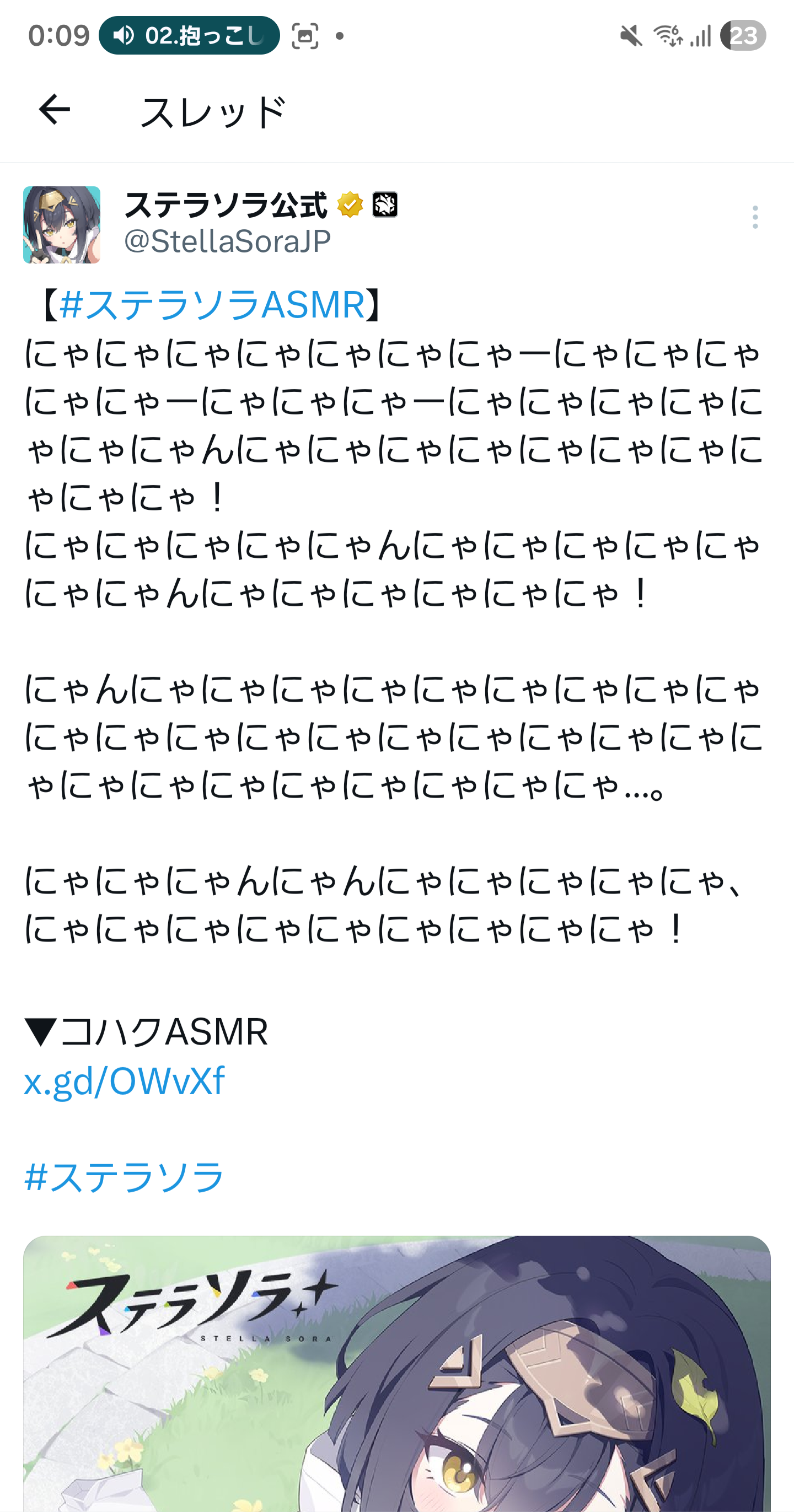Viewport: 794px width, 1512px height.
Task: Open the affiliate badge next to ステラソラ公式
Action: (x=385, y=205)
